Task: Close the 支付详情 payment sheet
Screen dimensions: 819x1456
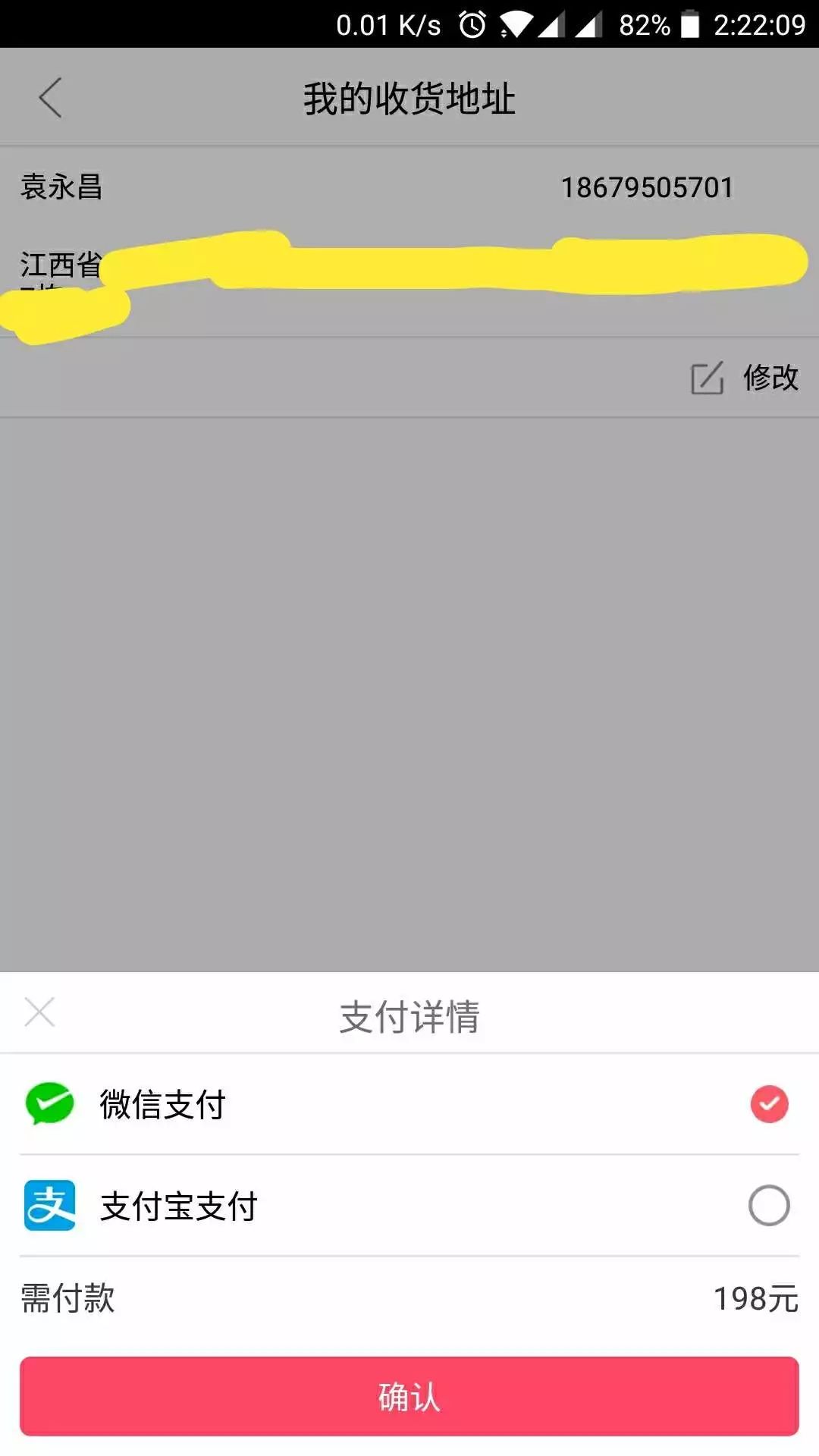Action: 39,1012
